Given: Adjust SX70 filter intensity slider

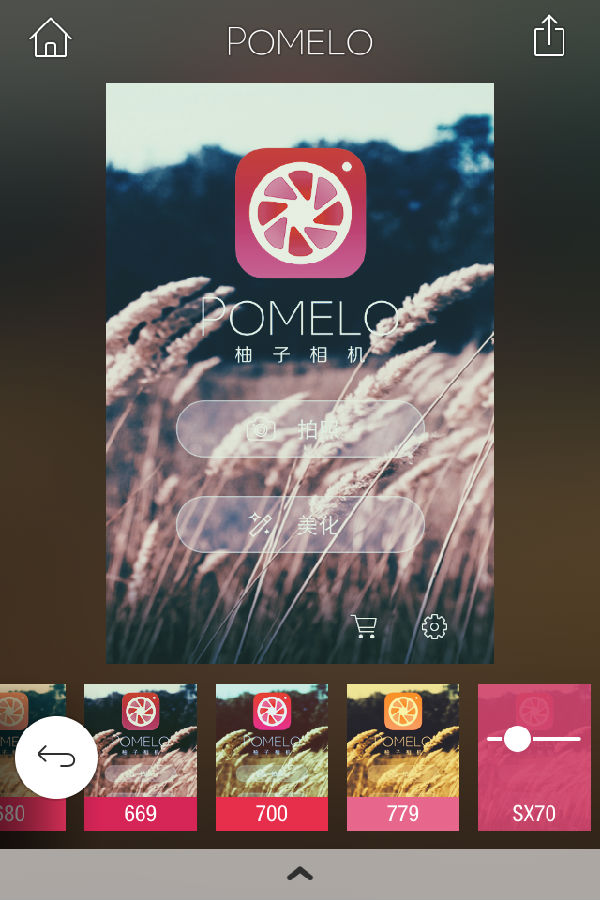Looking at the screenshot, I should click(517, 739).
